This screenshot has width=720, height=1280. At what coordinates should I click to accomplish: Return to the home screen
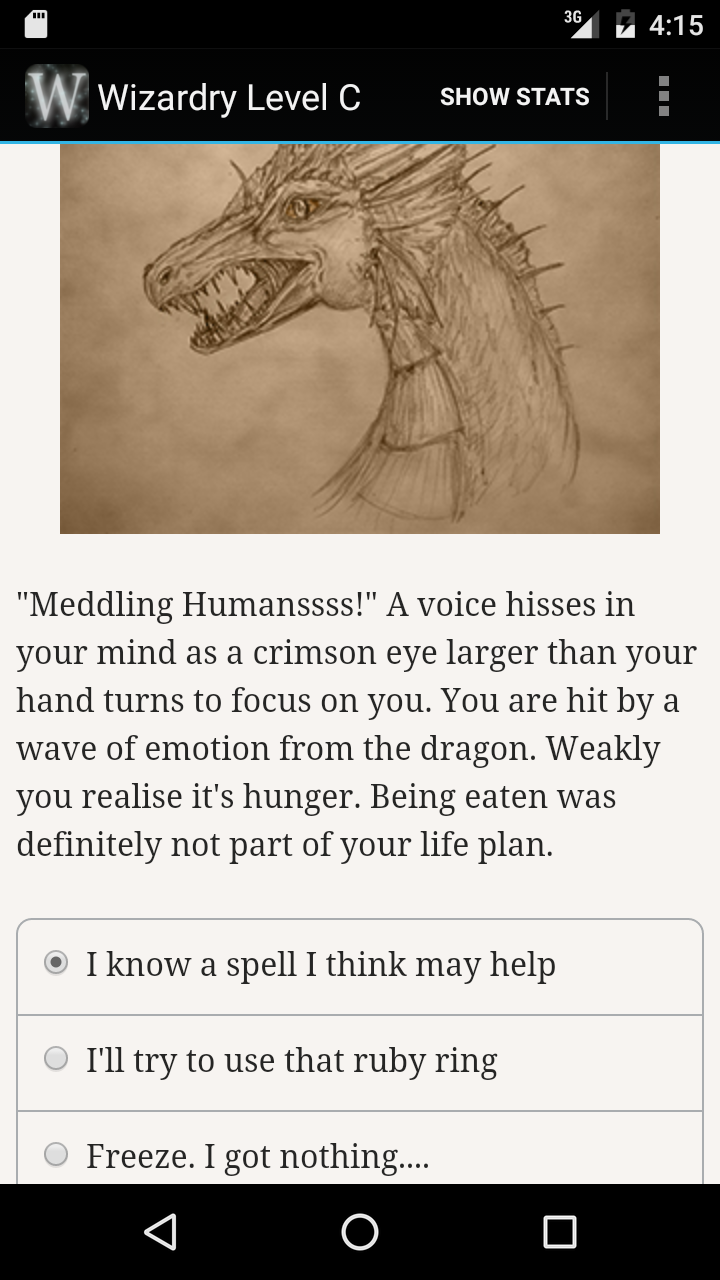[360, 1232]
